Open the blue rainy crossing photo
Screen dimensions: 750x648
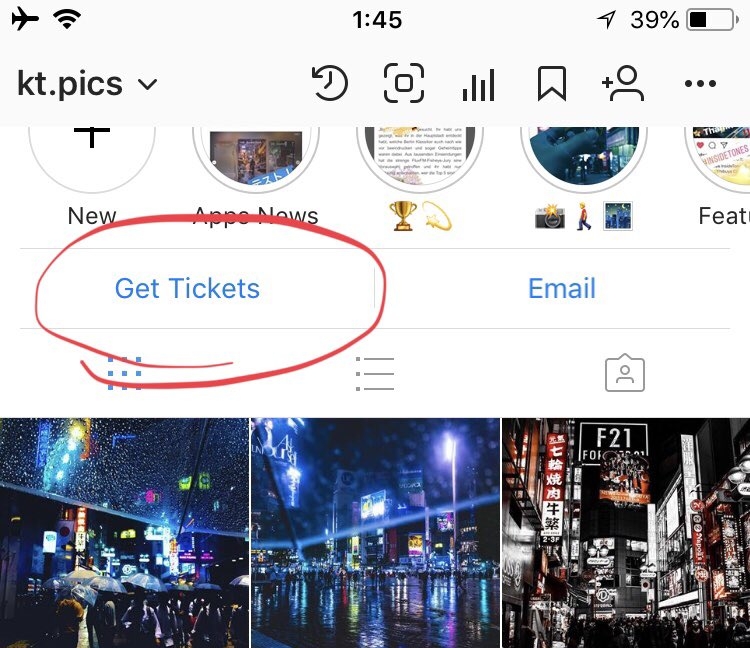tap(375, 533)
